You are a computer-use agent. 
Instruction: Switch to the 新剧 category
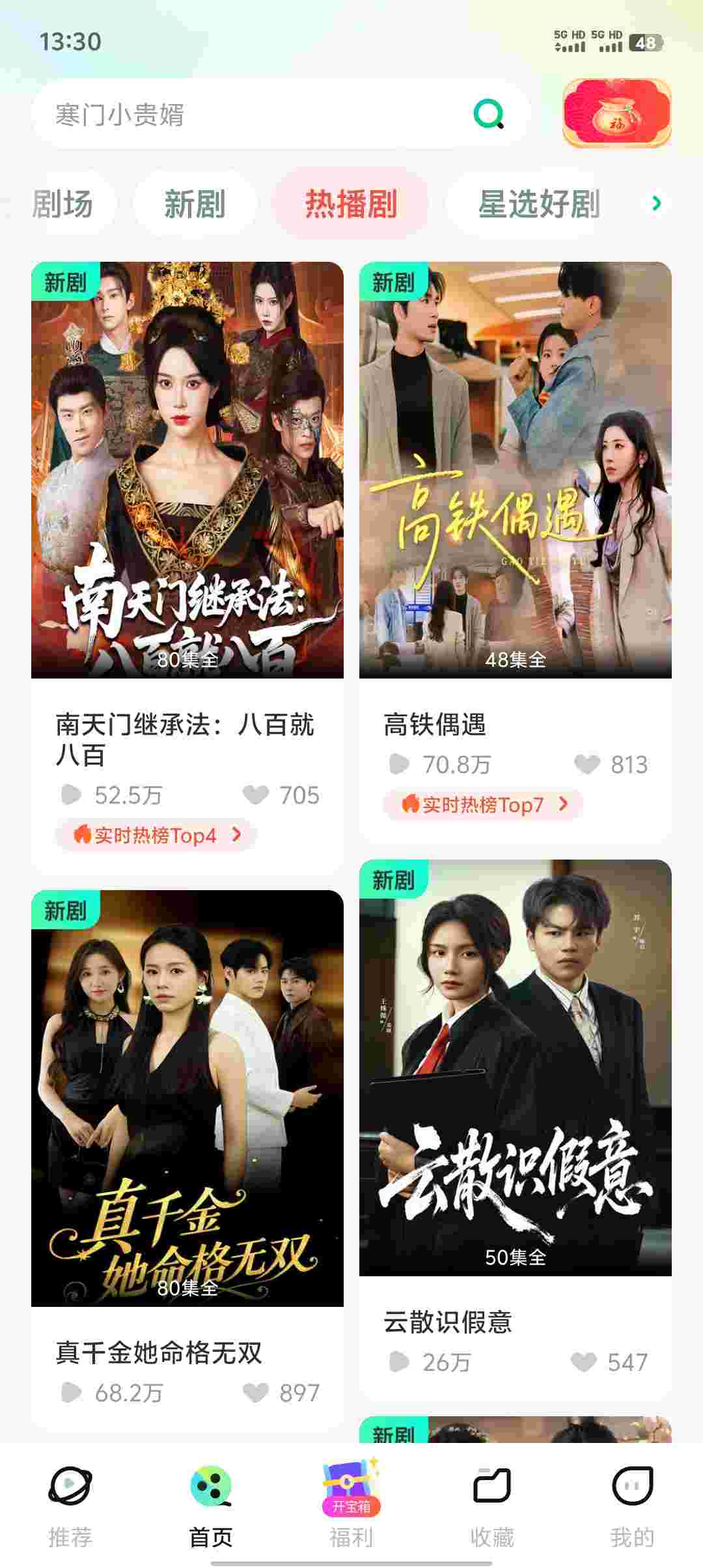tap(195, 204)
